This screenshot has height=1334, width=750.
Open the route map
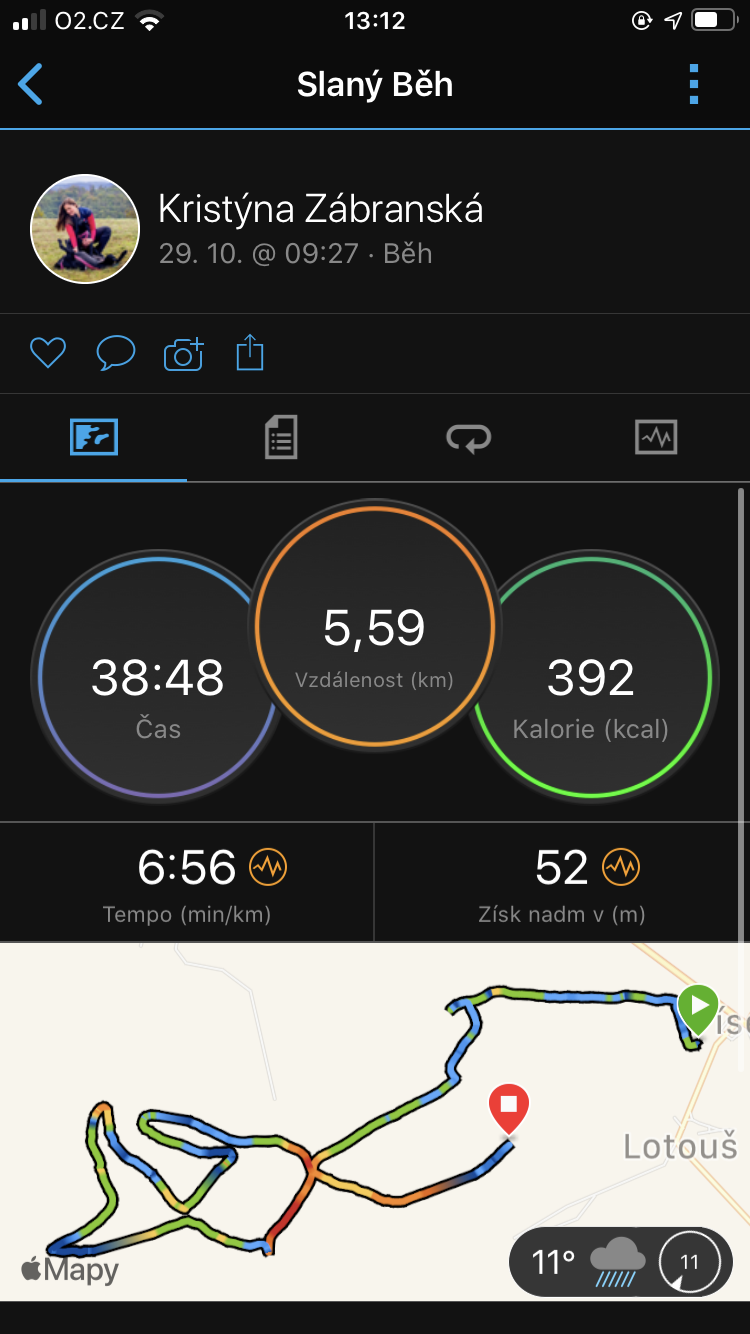[375, 1121]
